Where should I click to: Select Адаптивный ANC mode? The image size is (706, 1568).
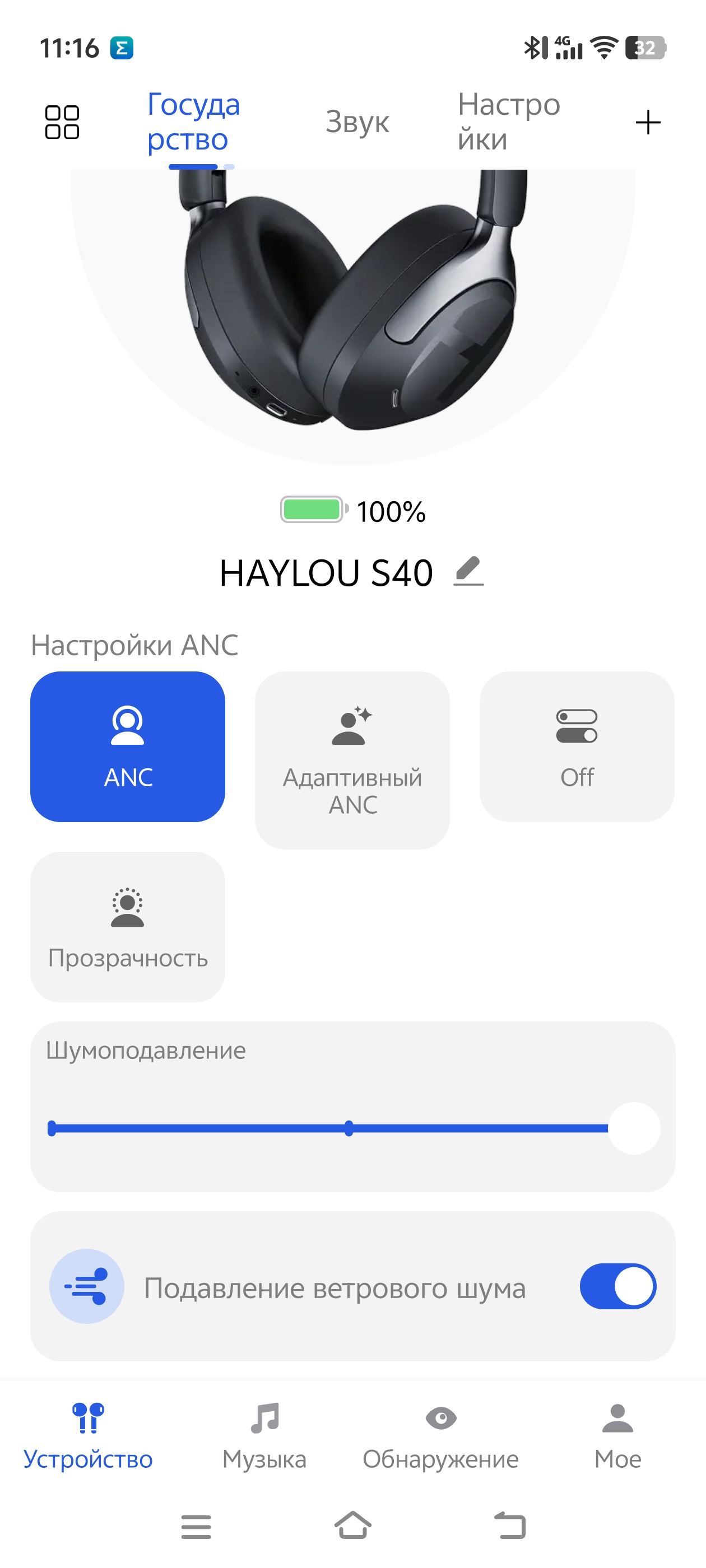pos(352,760)
